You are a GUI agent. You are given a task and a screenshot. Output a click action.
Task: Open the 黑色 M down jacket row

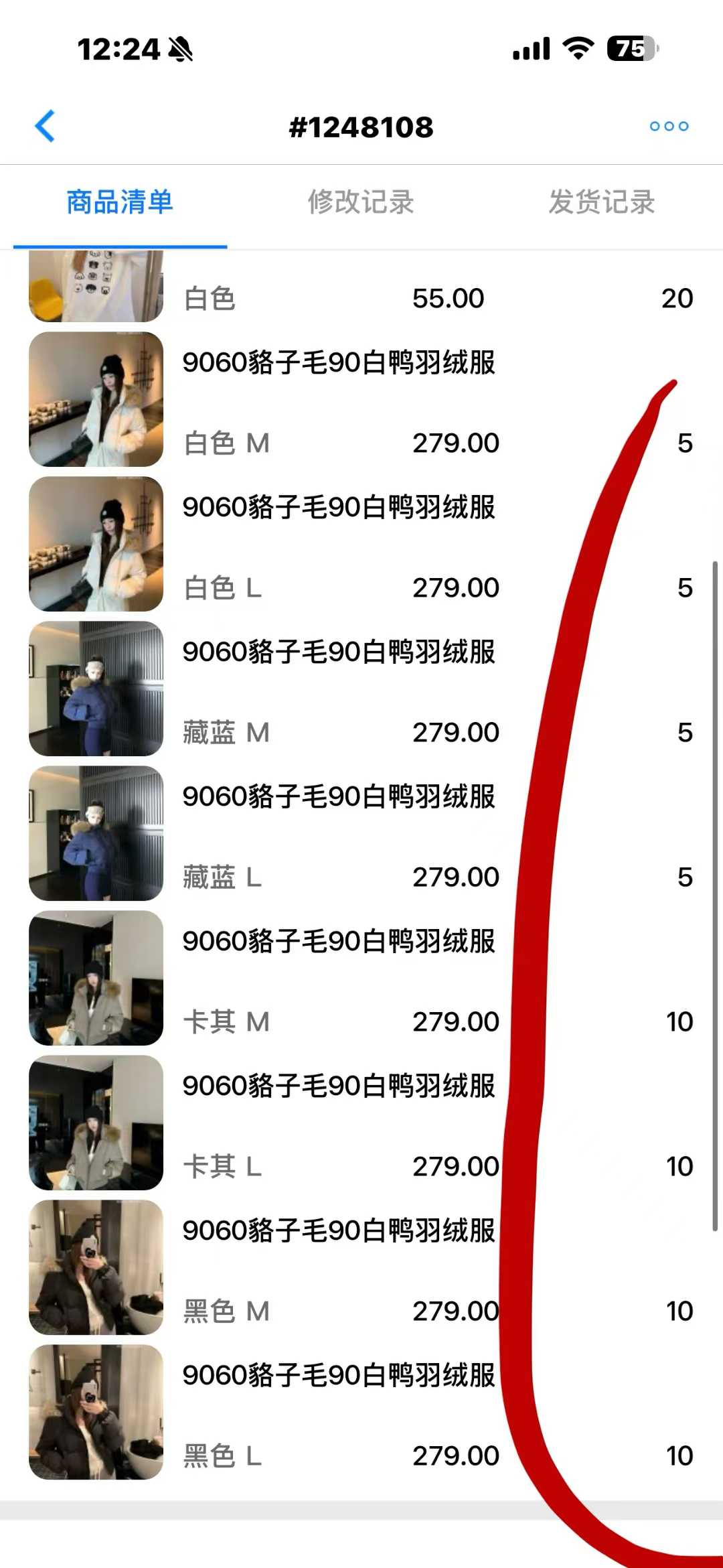339,1269
